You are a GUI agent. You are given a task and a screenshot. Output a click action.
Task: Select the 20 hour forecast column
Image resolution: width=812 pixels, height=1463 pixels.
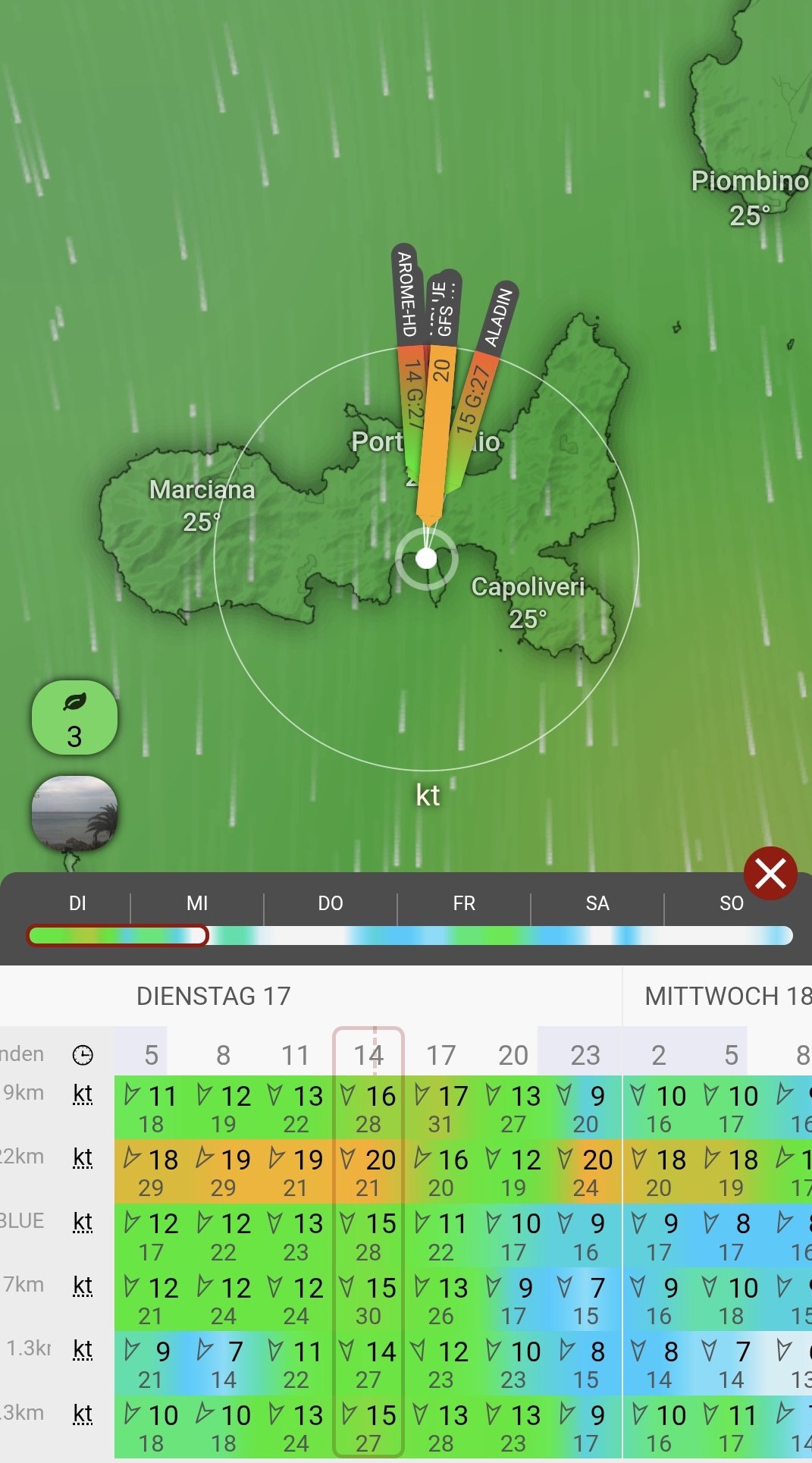click(x=513, y=1055)
